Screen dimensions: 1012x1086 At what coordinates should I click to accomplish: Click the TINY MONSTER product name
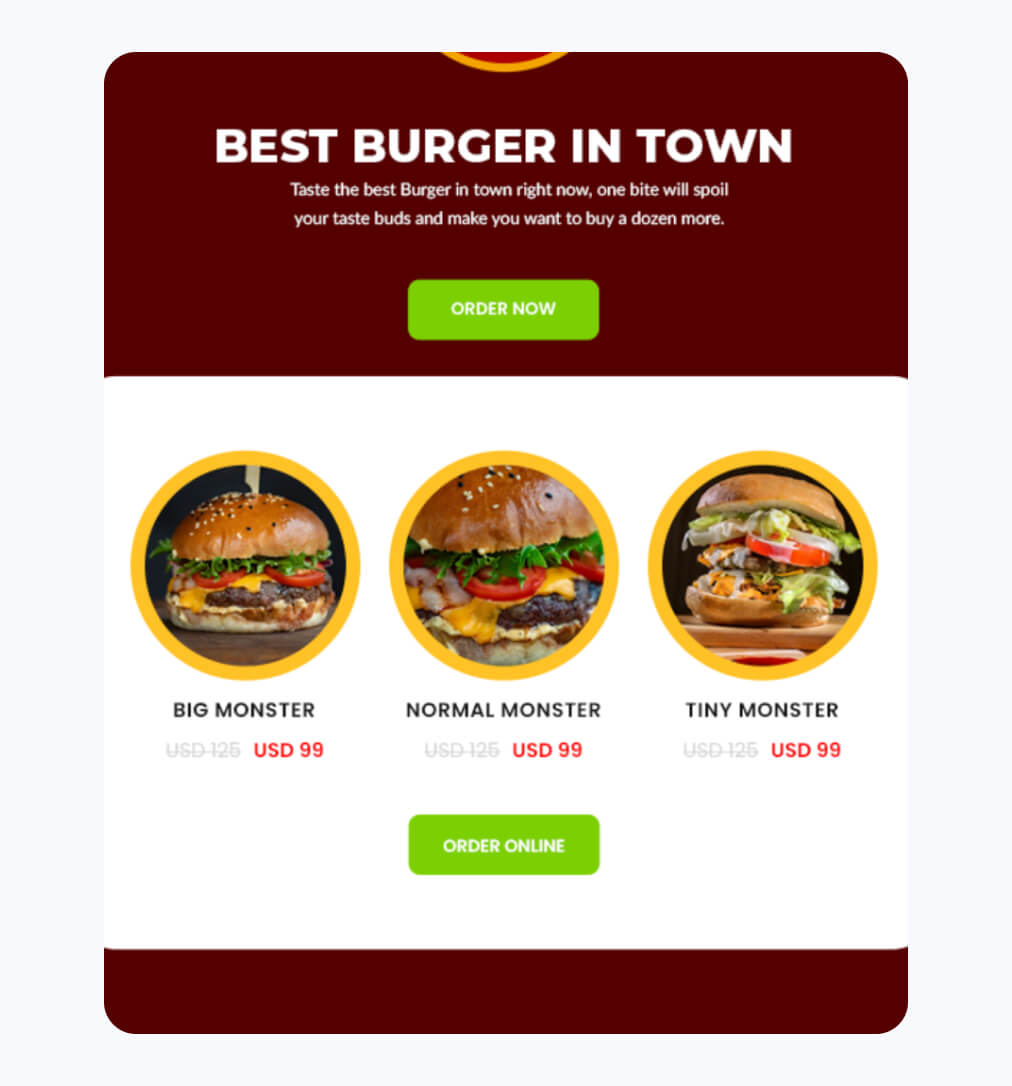tap(762, 710)
